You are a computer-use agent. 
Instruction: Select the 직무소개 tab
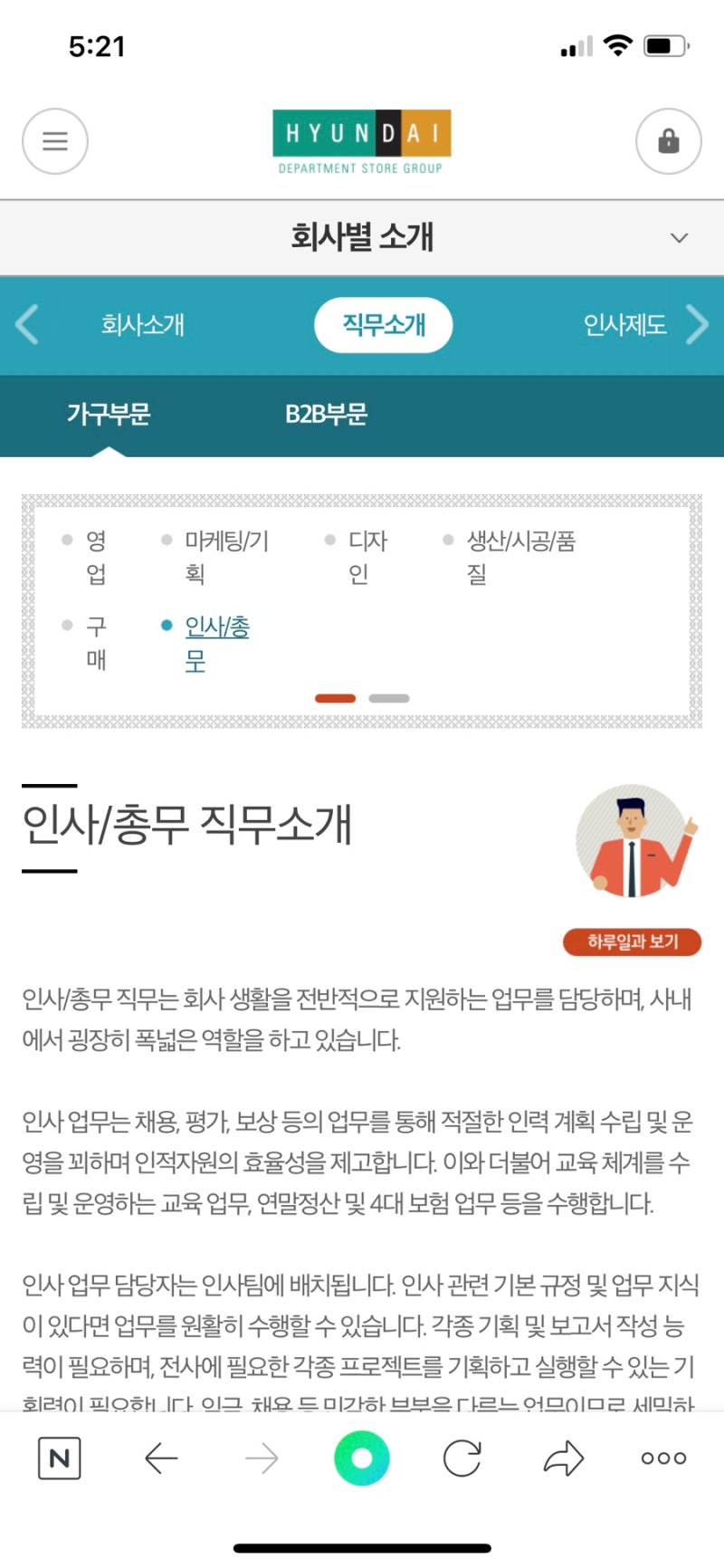click(x=383, y=324)
